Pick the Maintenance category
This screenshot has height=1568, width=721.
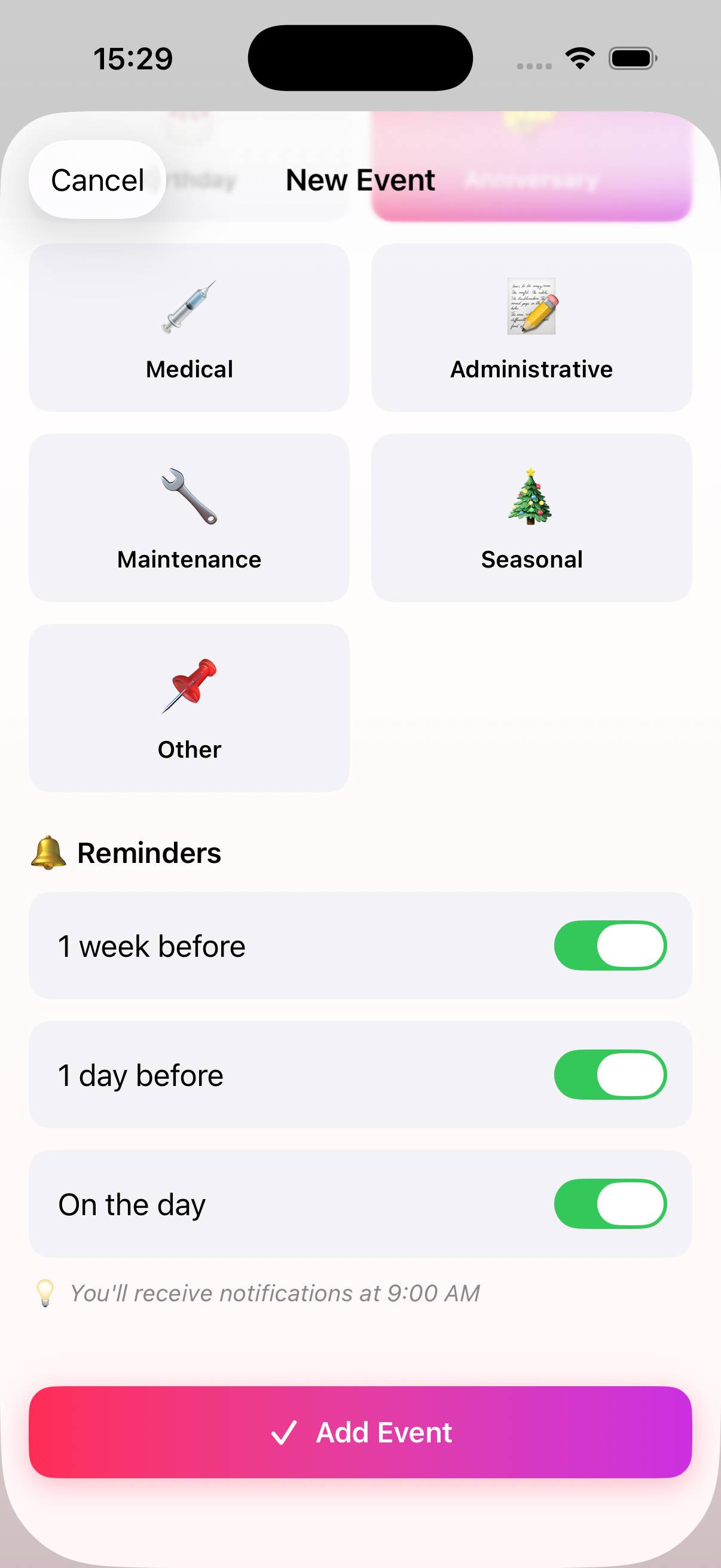pos(190,518)
